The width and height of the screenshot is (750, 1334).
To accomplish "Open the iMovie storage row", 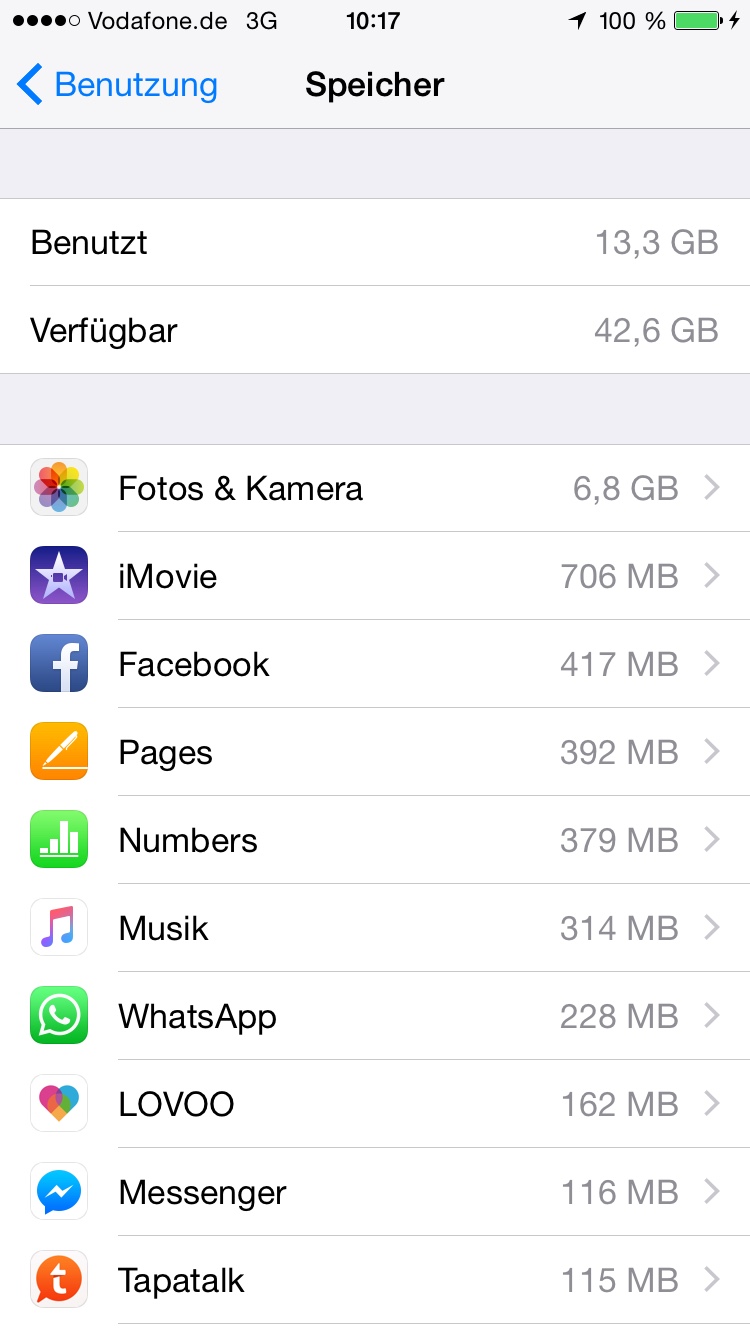I will click(375, 576).
